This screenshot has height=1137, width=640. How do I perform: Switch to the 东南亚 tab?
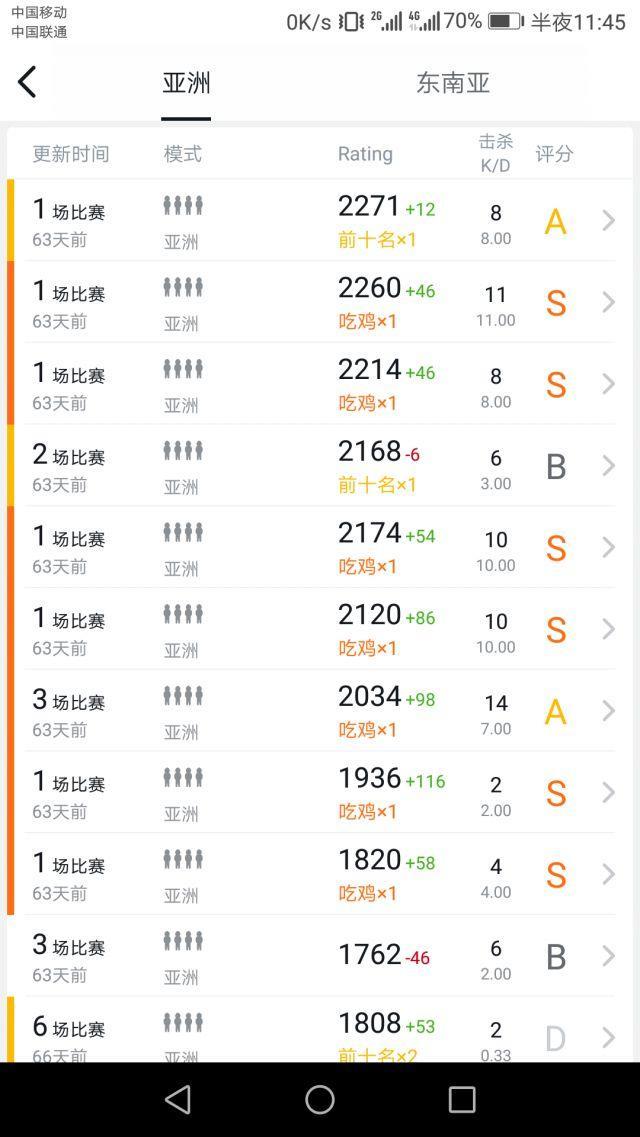(453, 83)
